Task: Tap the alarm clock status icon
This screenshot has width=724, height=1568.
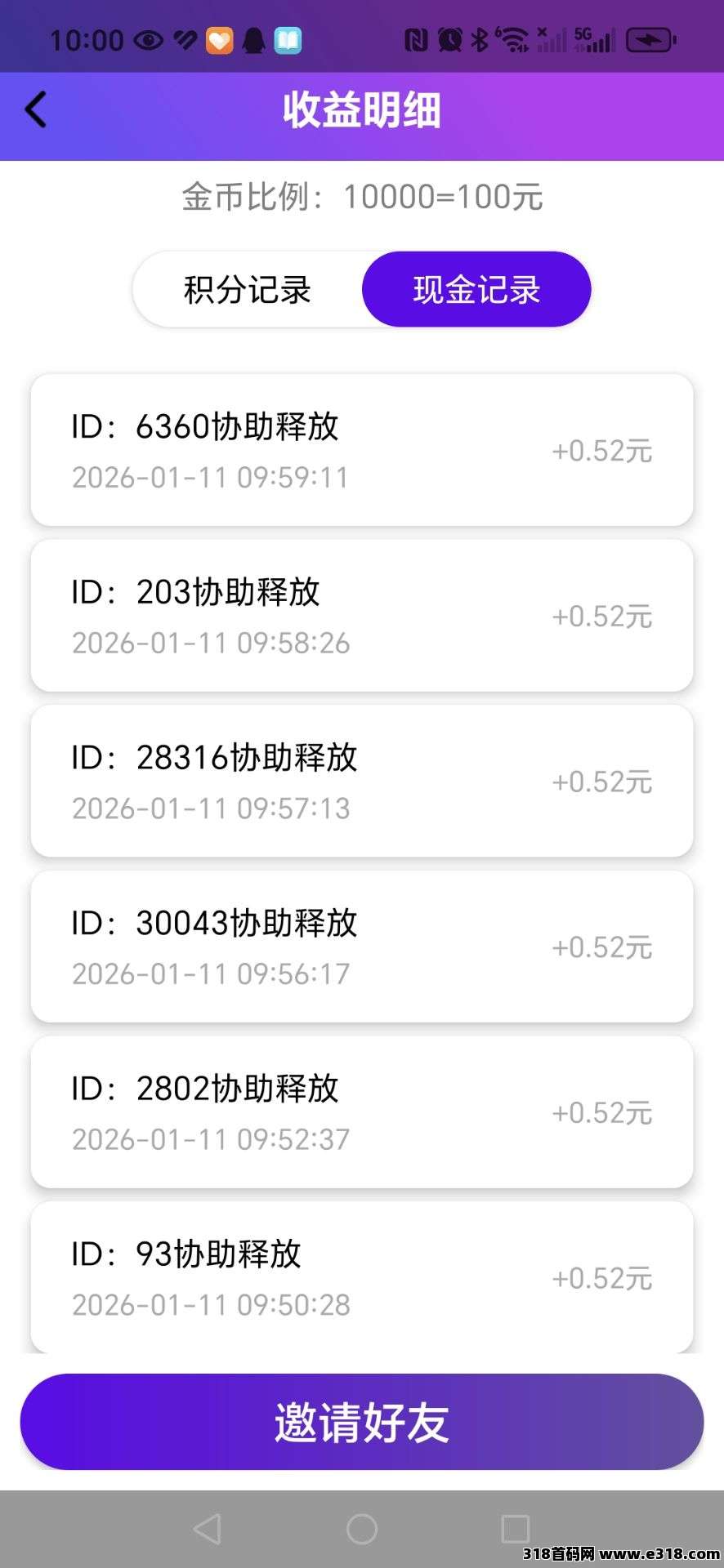Action: (x=450, y=38)
